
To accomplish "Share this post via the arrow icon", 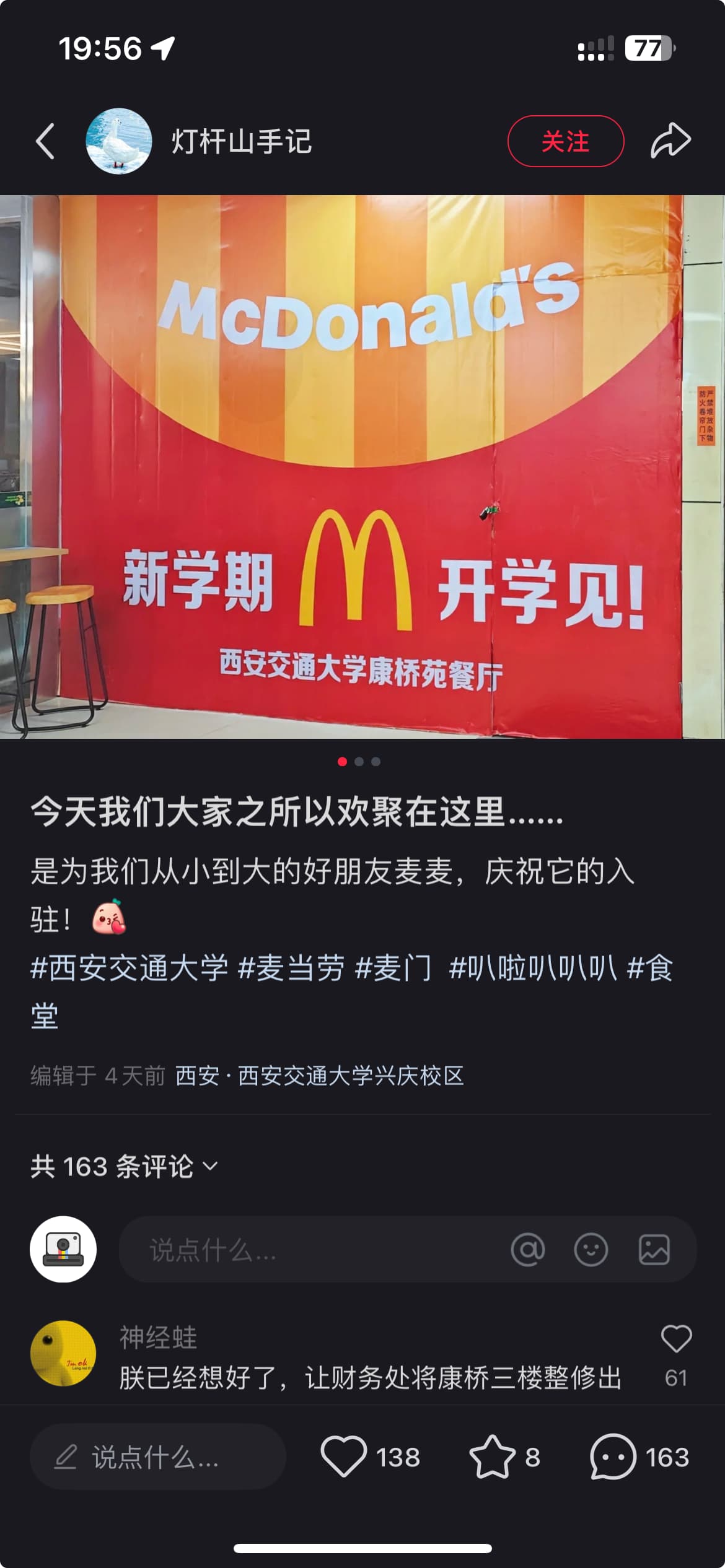I will coord(670,141).
